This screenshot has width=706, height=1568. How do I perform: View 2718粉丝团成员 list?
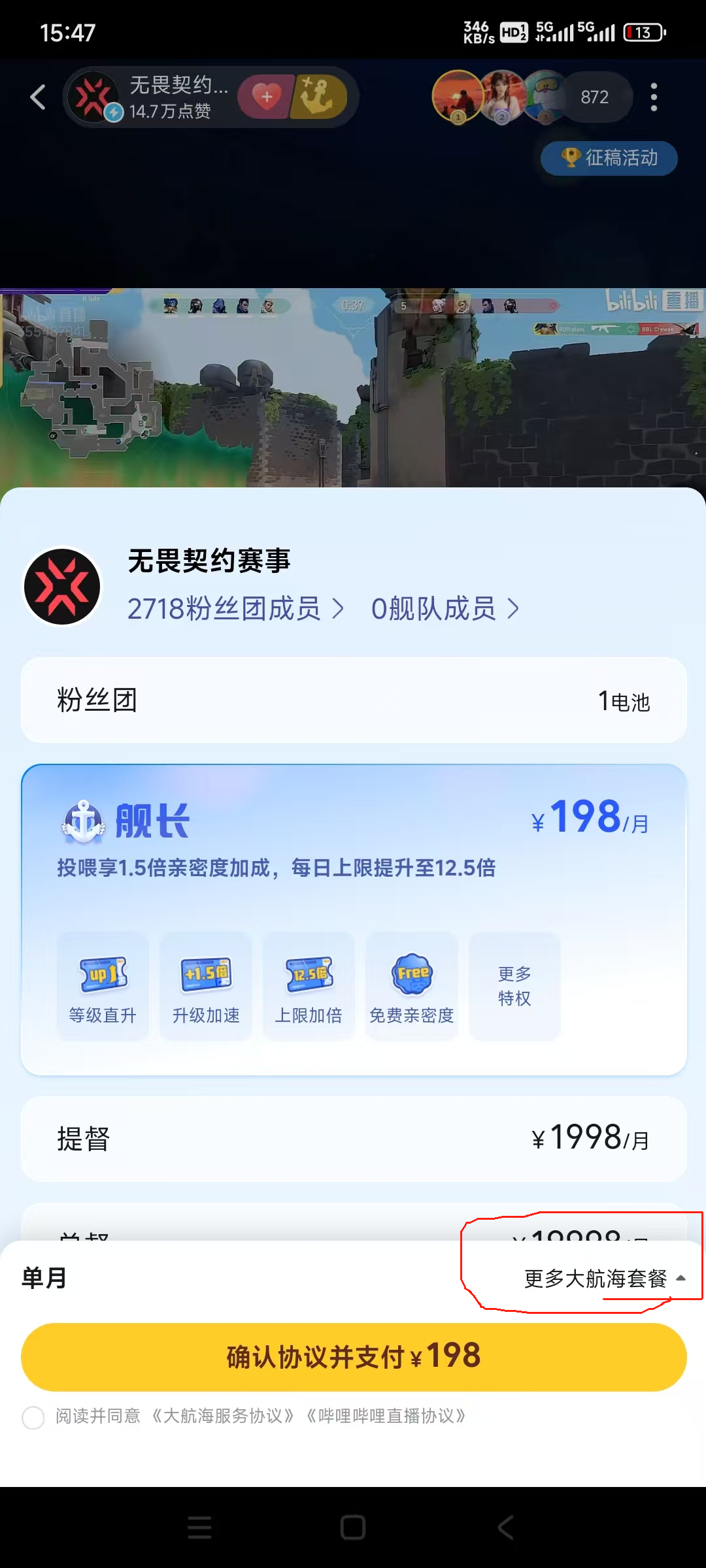click(235, 609)
